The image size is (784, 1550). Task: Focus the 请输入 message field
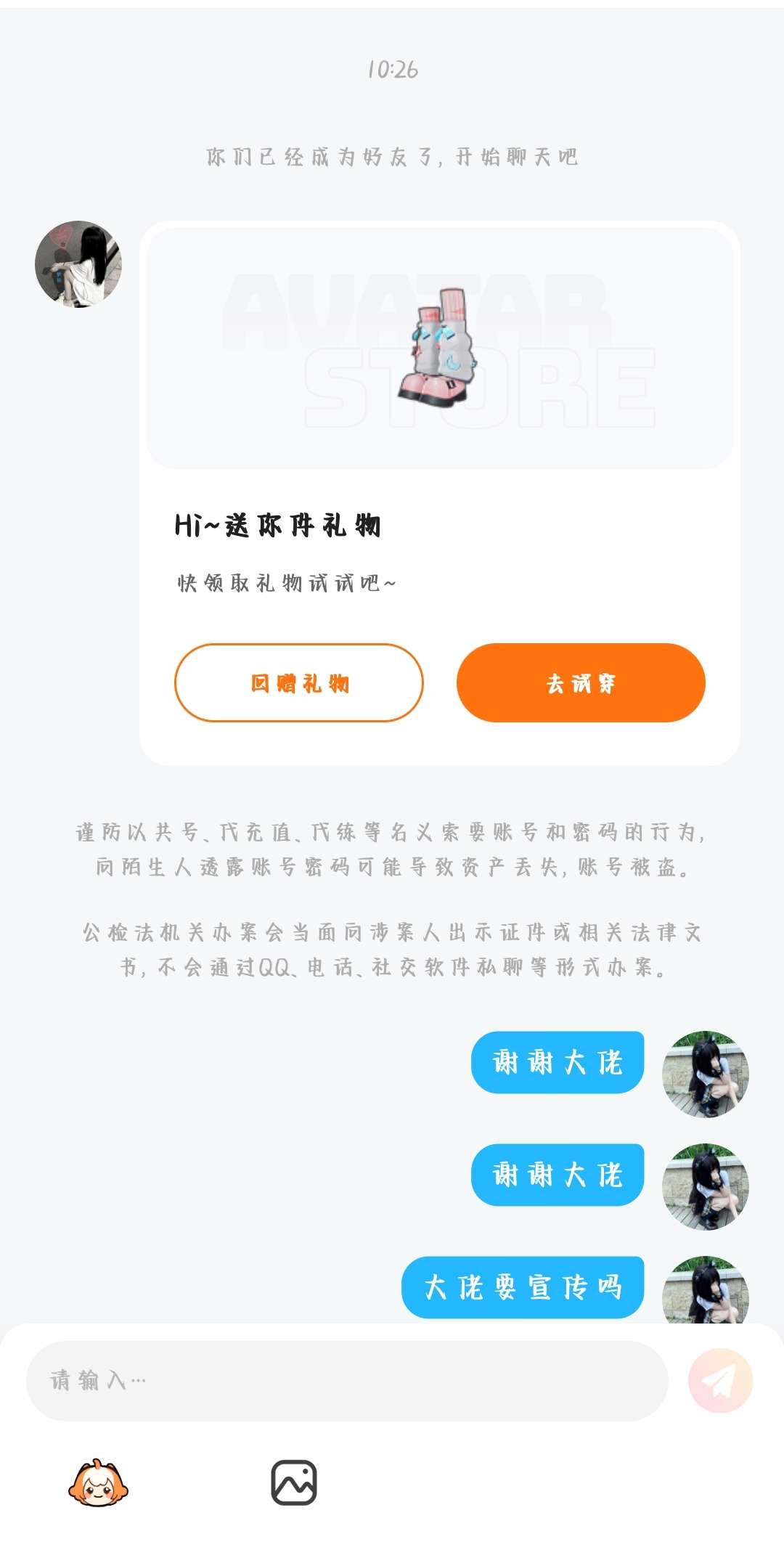click(x=346, y=1380)
